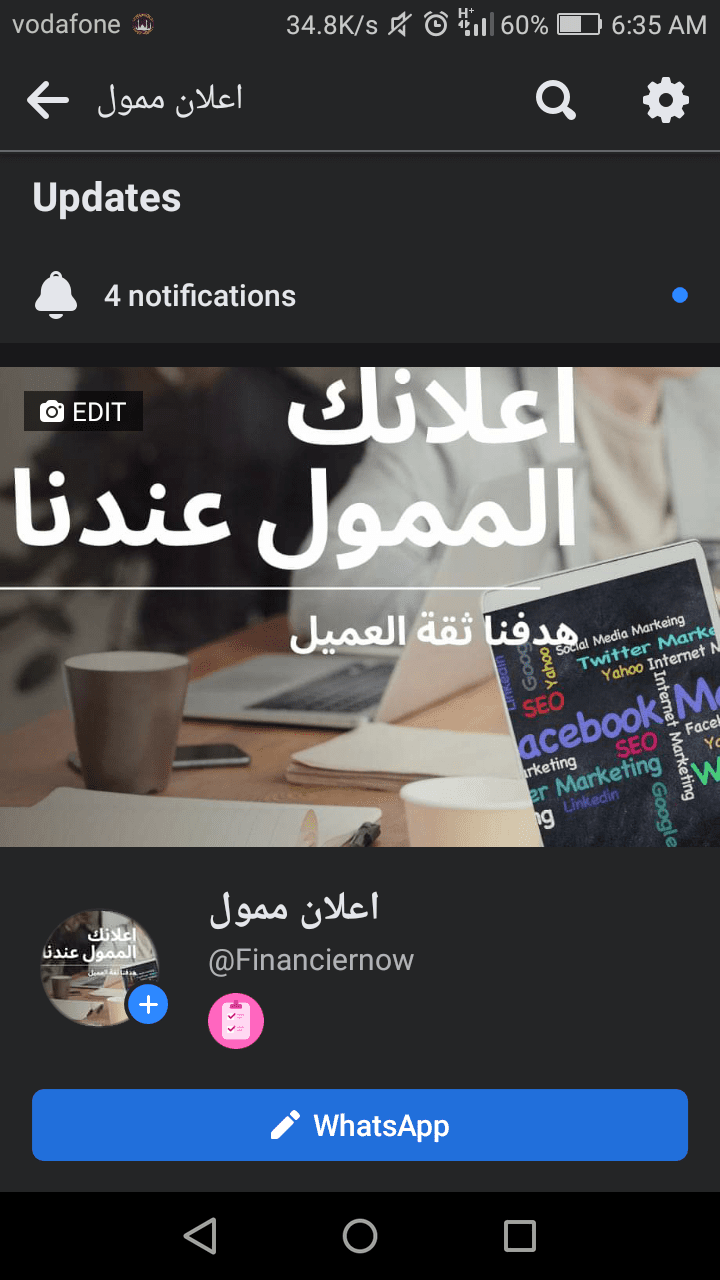The width and height of the screenshot is (720, 1280).
Task: Tap EDIT on the cover photo
Action: [x=84, y=411]
